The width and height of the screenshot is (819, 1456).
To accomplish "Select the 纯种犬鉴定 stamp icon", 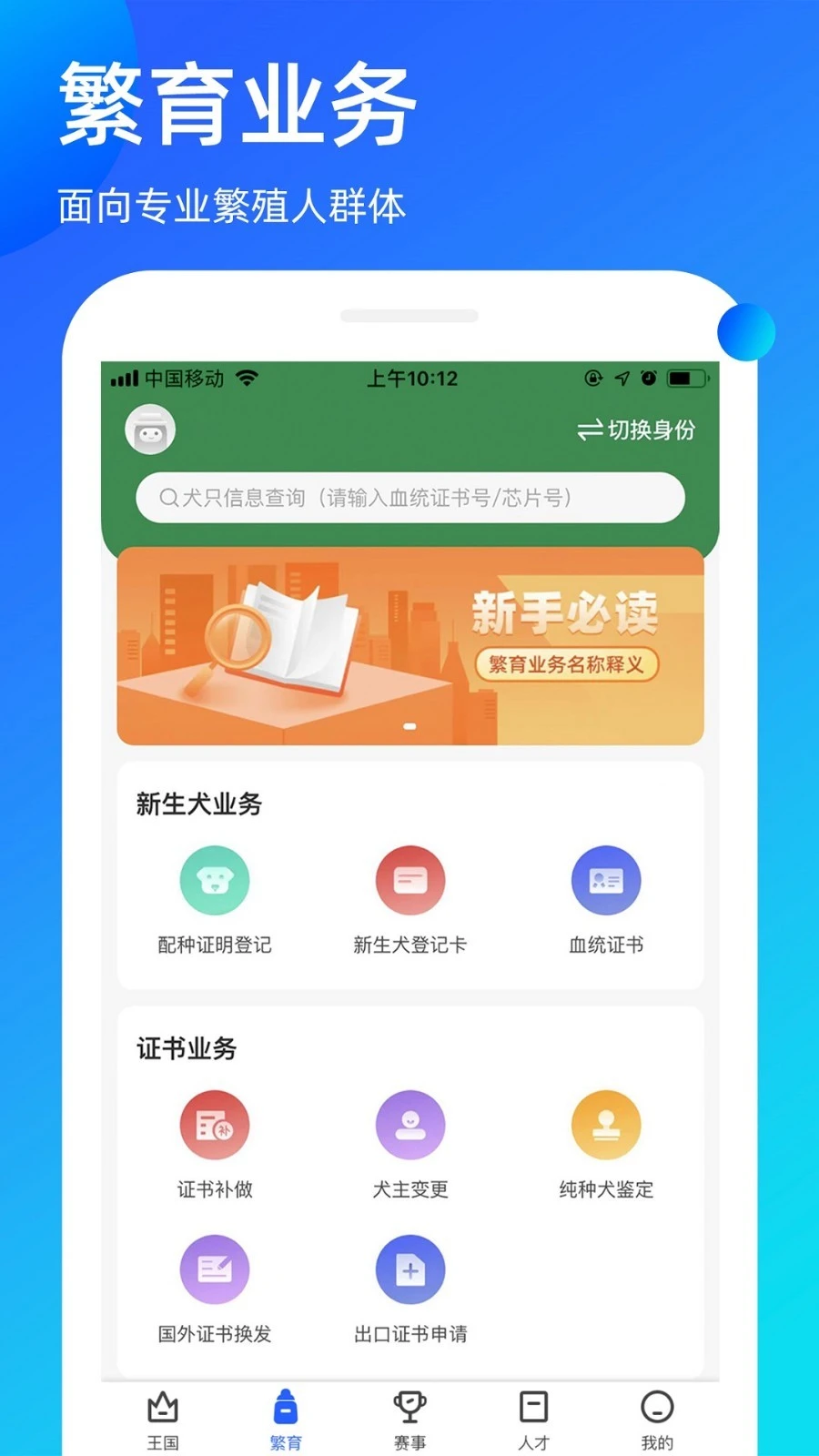I will [607, 1125].
